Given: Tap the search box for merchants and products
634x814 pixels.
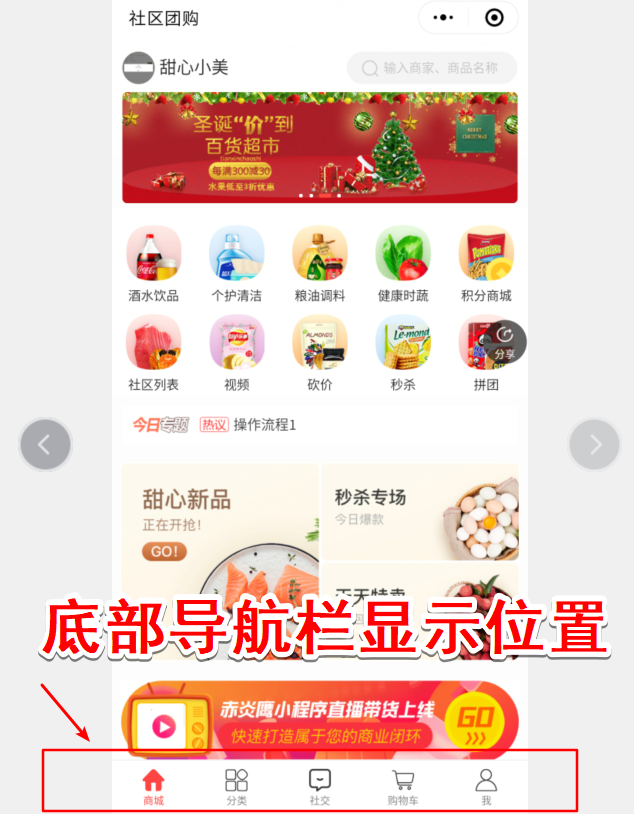Looking at the screenshot, I should coord(432,68).
